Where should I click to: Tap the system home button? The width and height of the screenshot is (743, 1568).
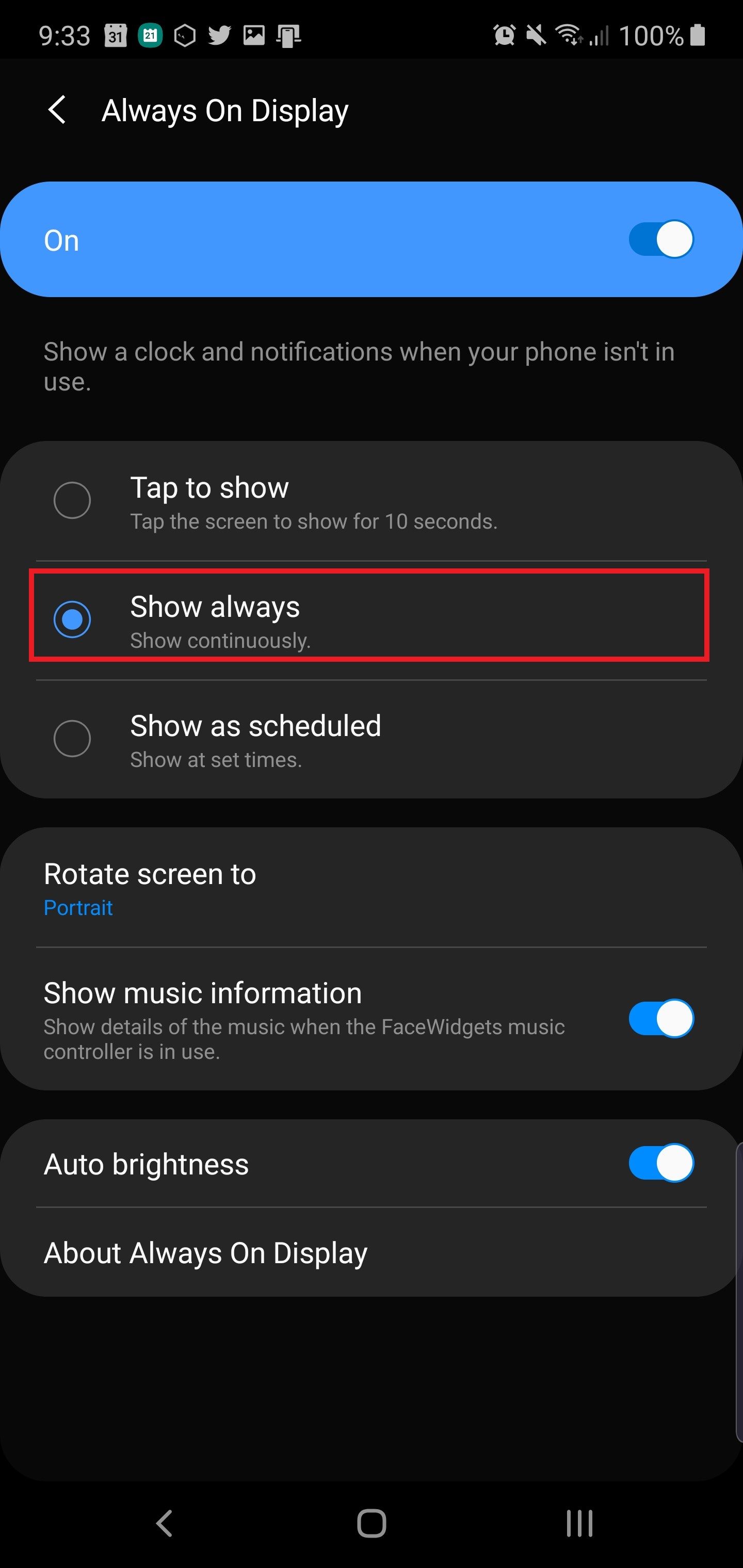pos(371,1524)
